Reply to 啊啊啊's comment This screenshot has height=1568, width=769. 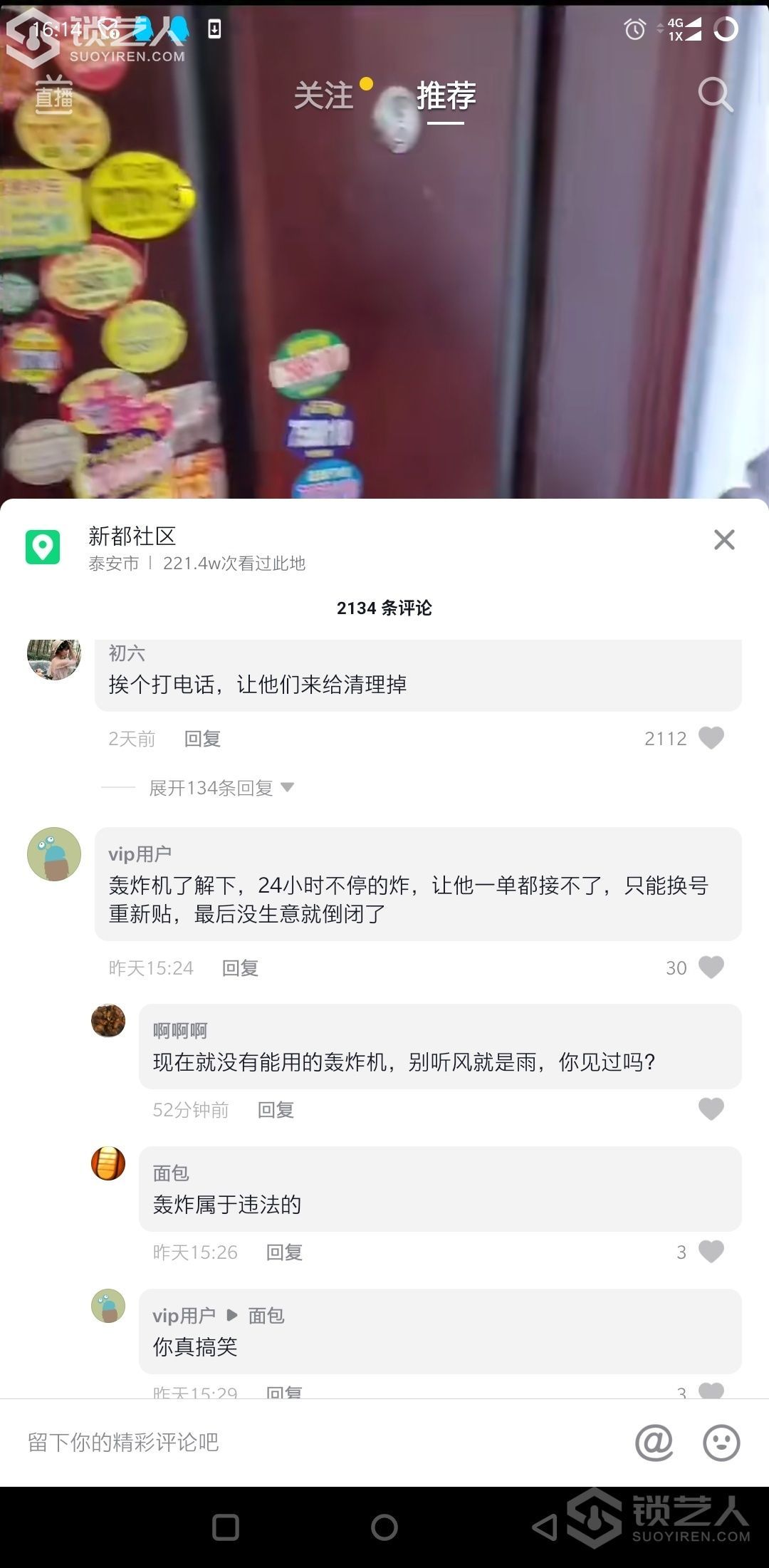coord(276,1110)
